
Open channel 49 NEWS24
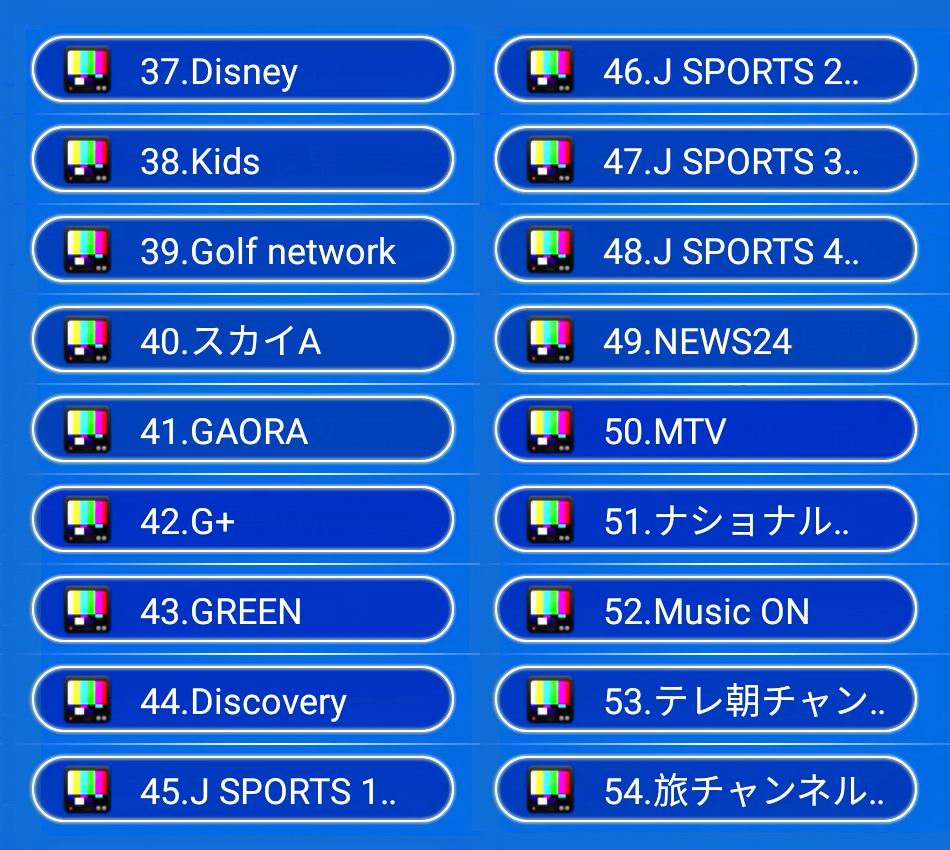pos(705,341)
